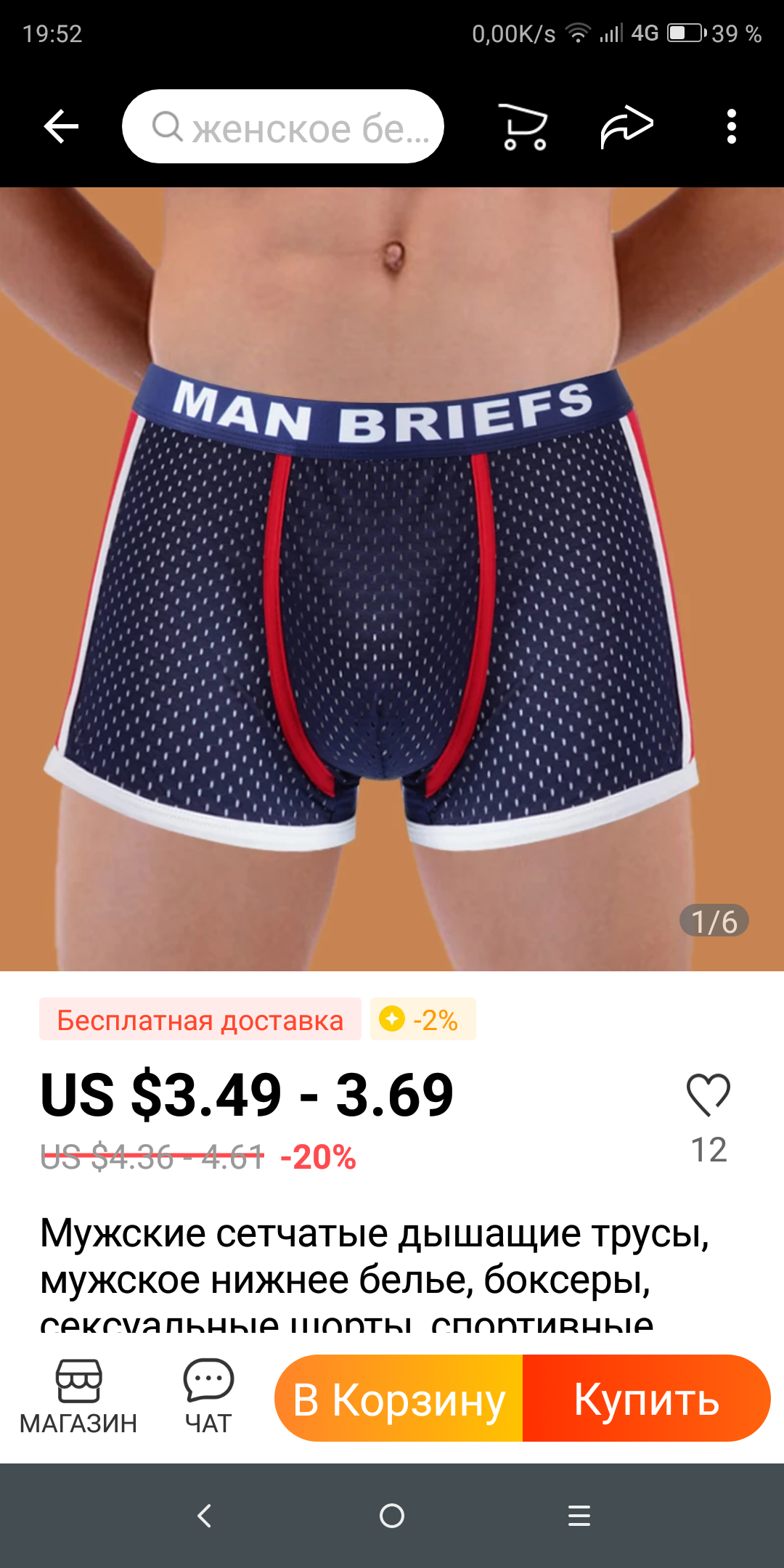Share this product

626,127
